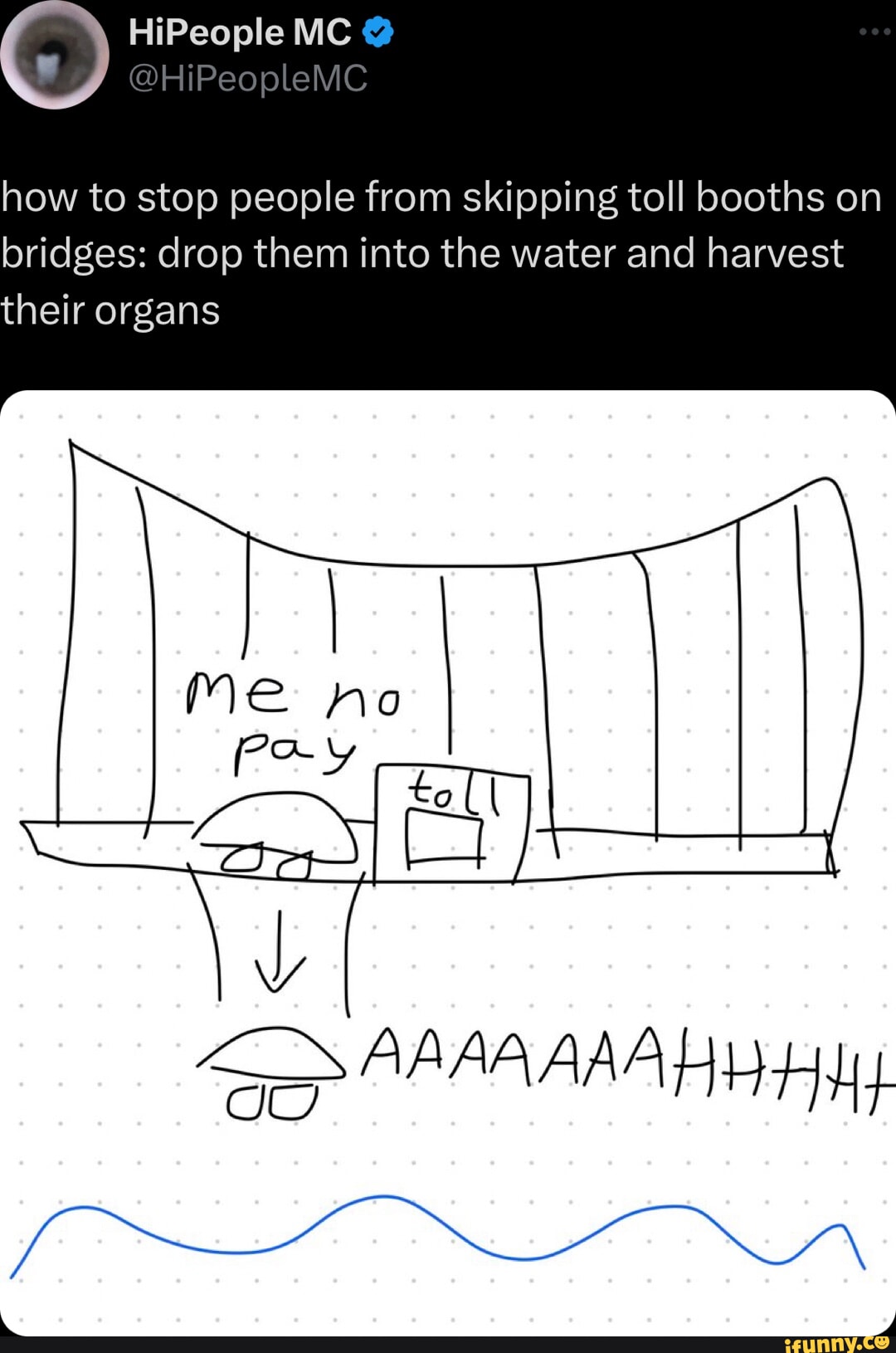View the @HiPeopleMC account handle
The height and width of the screenshot is (1353, 896).
point(248,79)
